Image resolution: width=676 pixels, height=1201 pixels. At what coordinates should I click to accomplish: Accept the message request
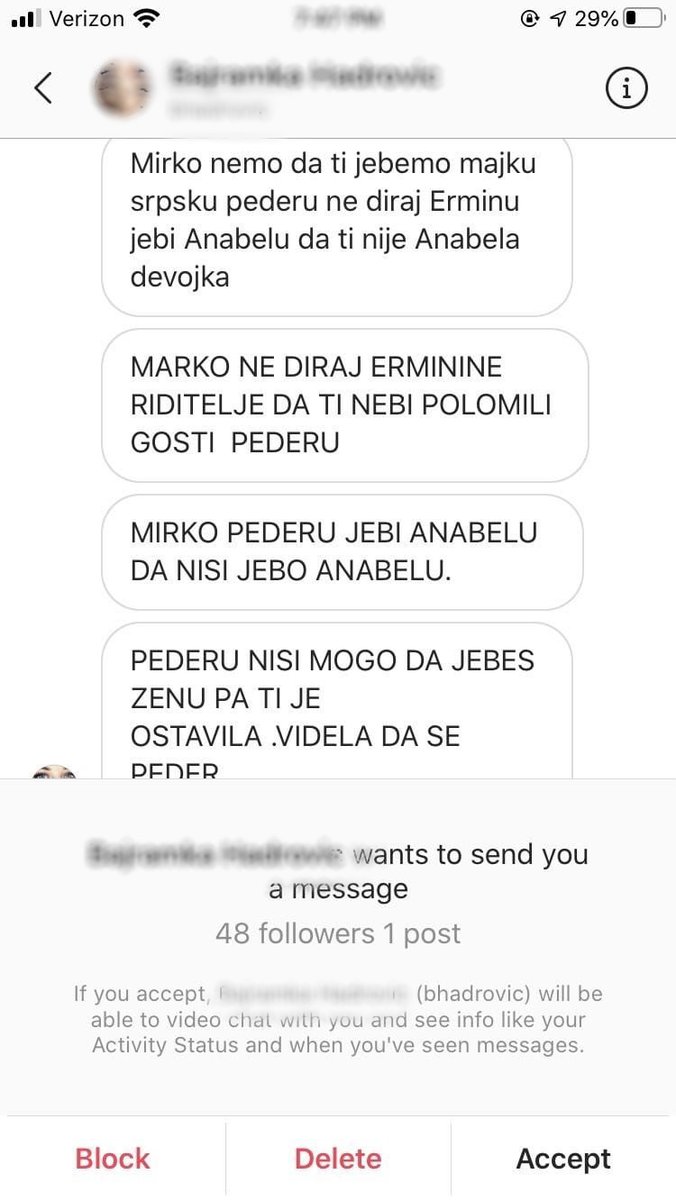pos(563,1159)
